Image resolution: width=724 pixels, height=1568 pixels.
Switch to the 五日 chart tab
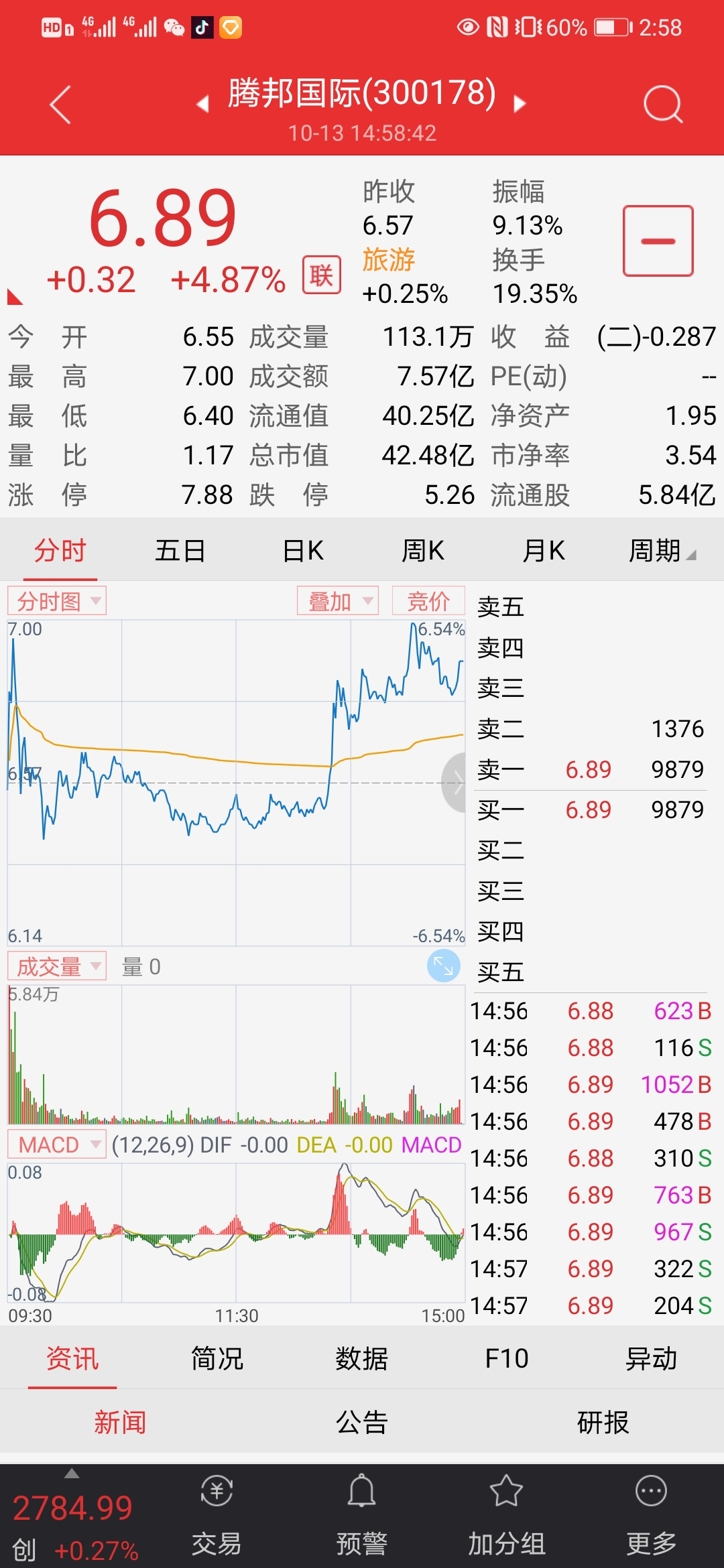click(x=180, y=551)
